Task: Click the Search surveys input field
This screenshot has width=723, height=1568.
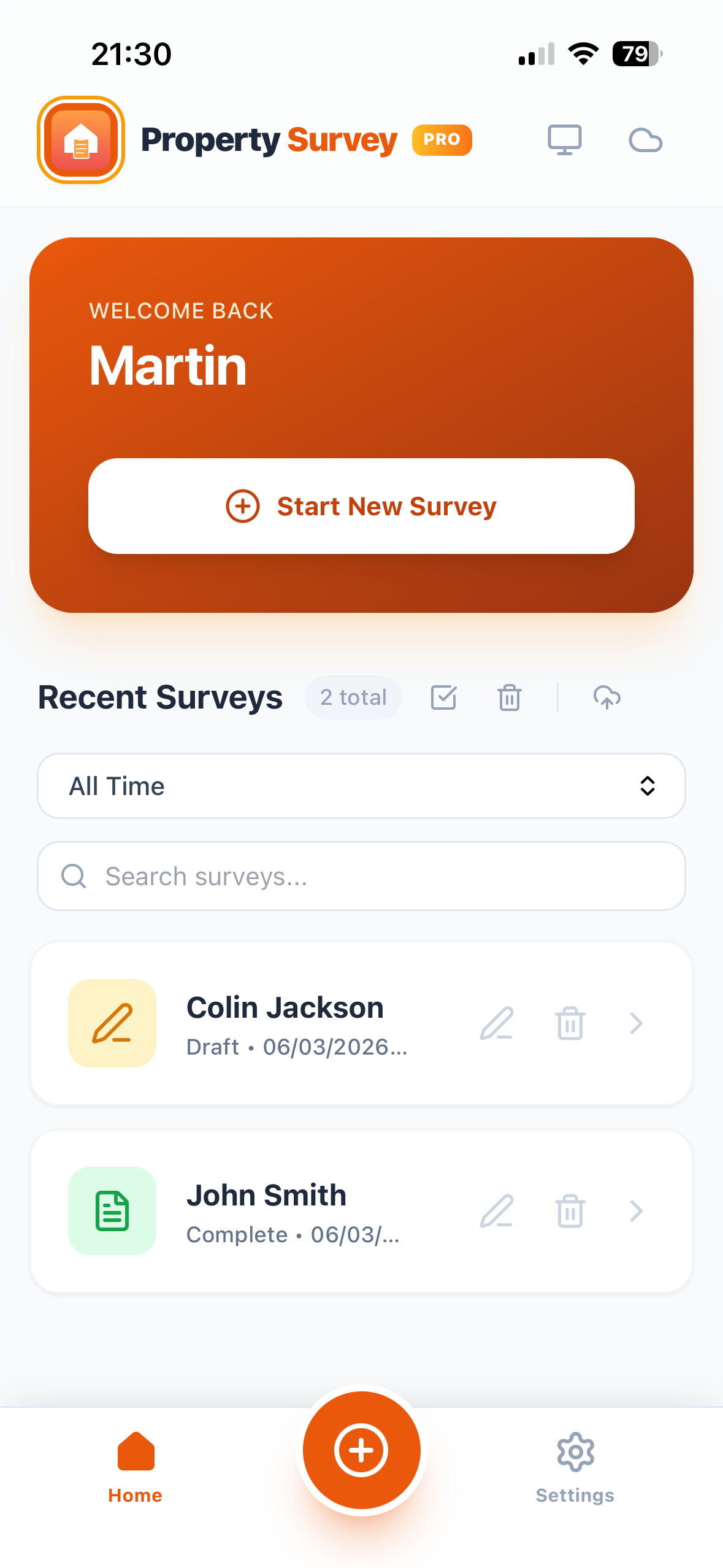Action: point(361,876)
